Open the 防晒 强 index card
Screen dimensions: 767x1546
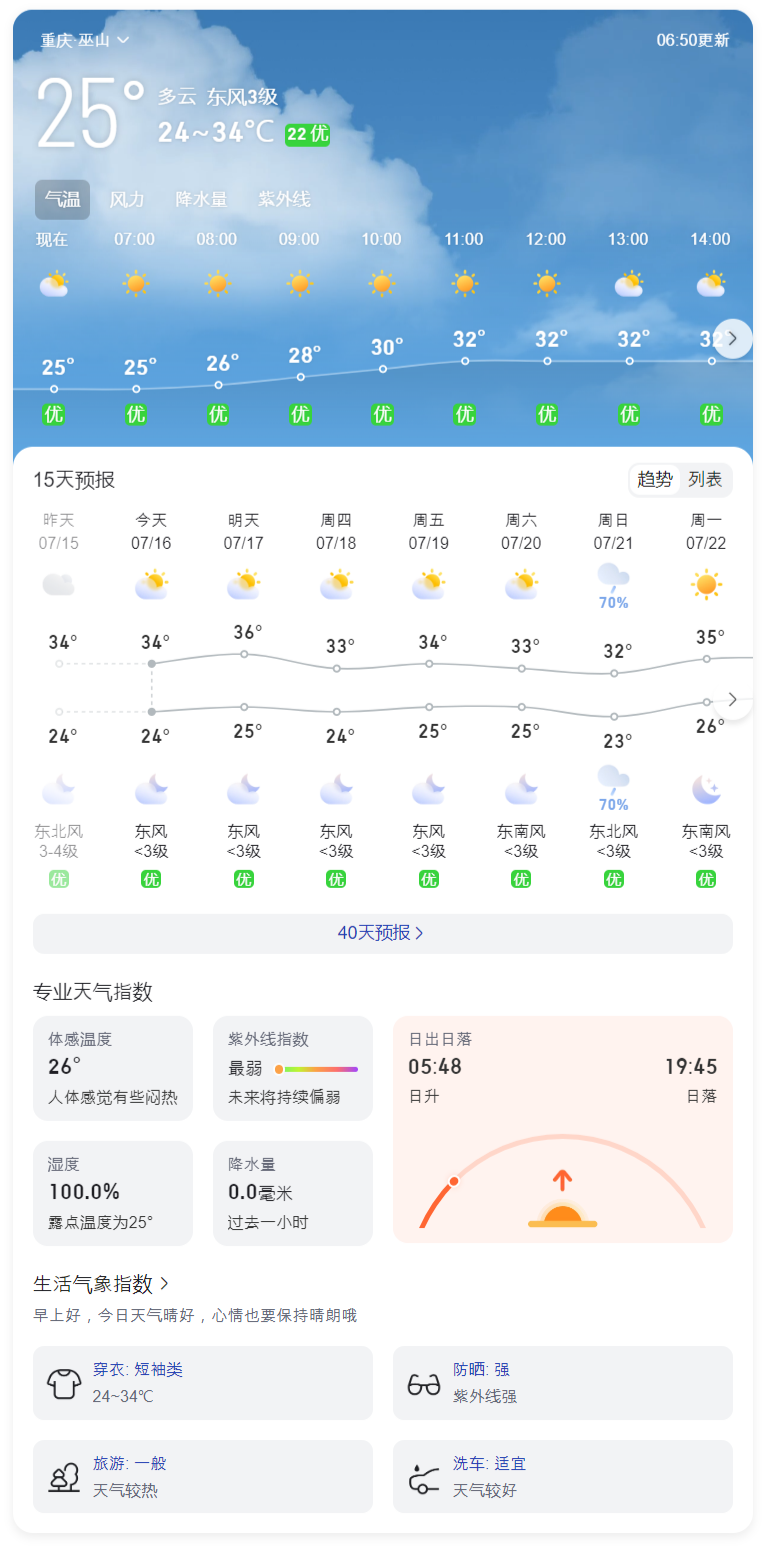click(x=562, y=1382)
